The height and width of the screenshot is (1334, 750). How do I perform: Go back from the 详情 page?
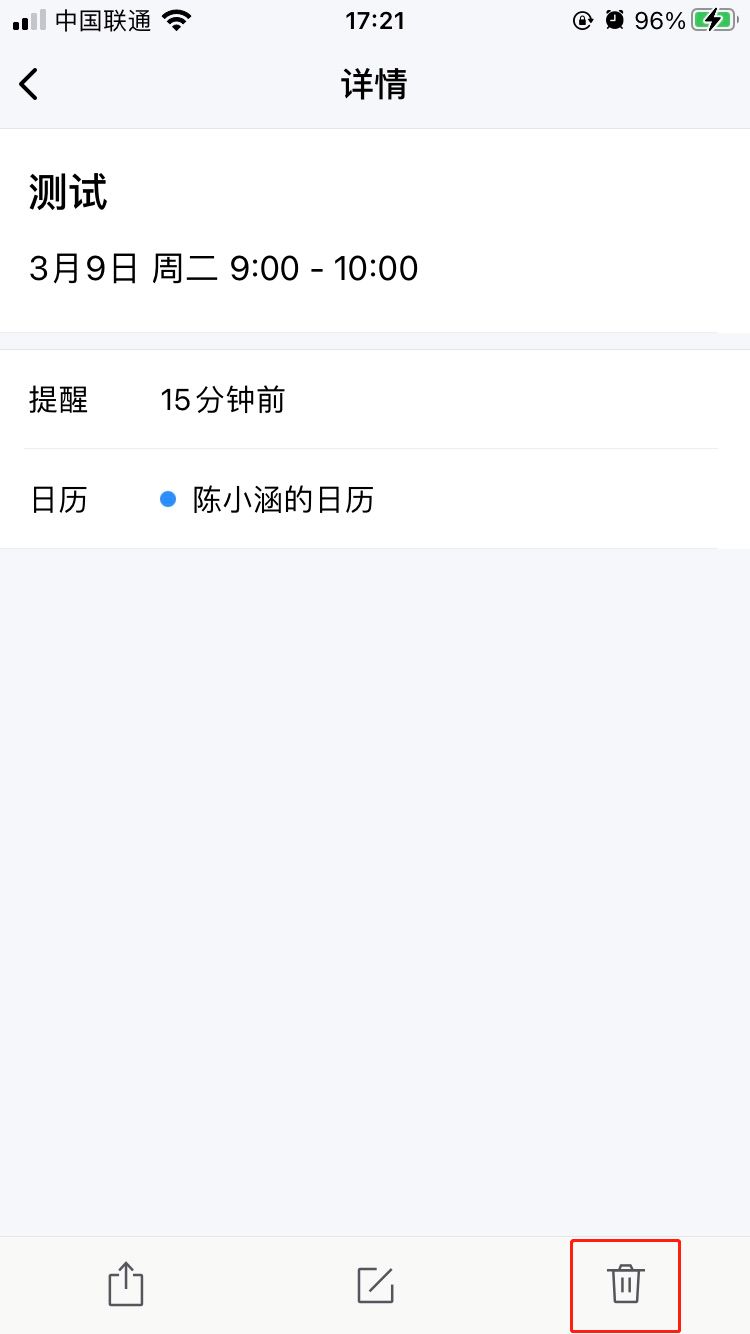point(29,84)
